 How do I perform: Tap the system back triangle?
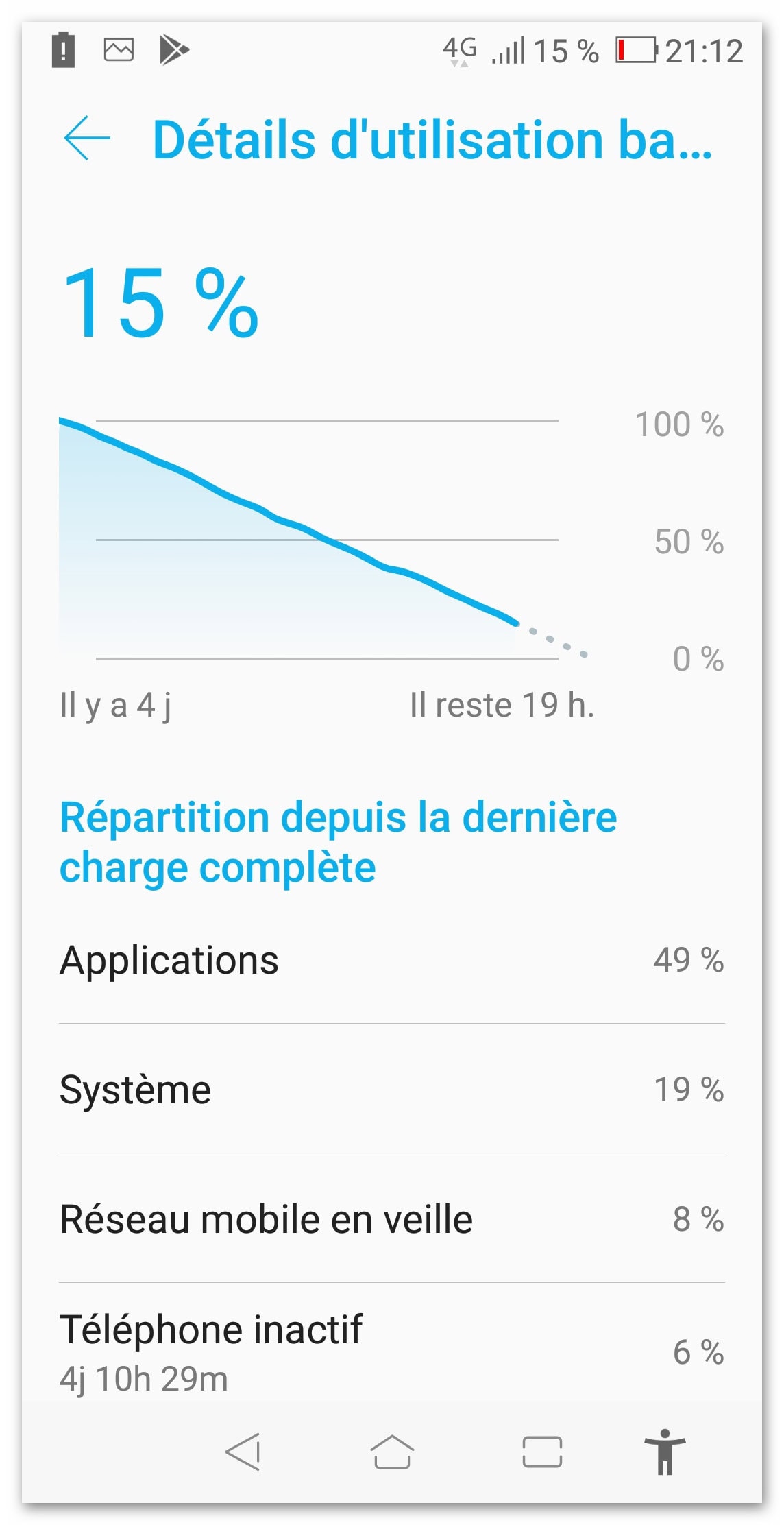coord(243,1452)
